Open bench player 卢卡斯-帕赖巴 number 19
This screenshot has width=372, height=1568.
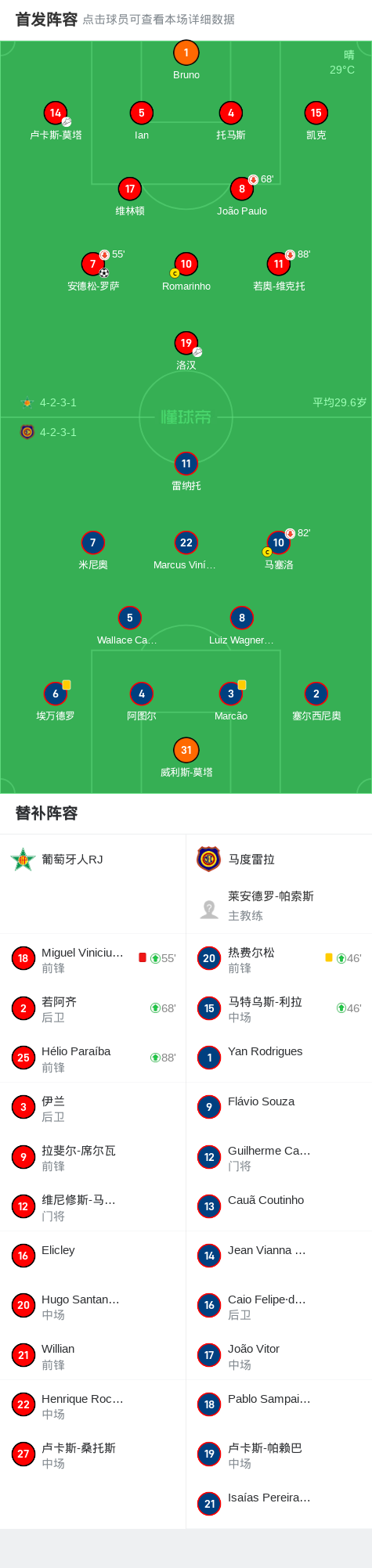pos(279,1454)
